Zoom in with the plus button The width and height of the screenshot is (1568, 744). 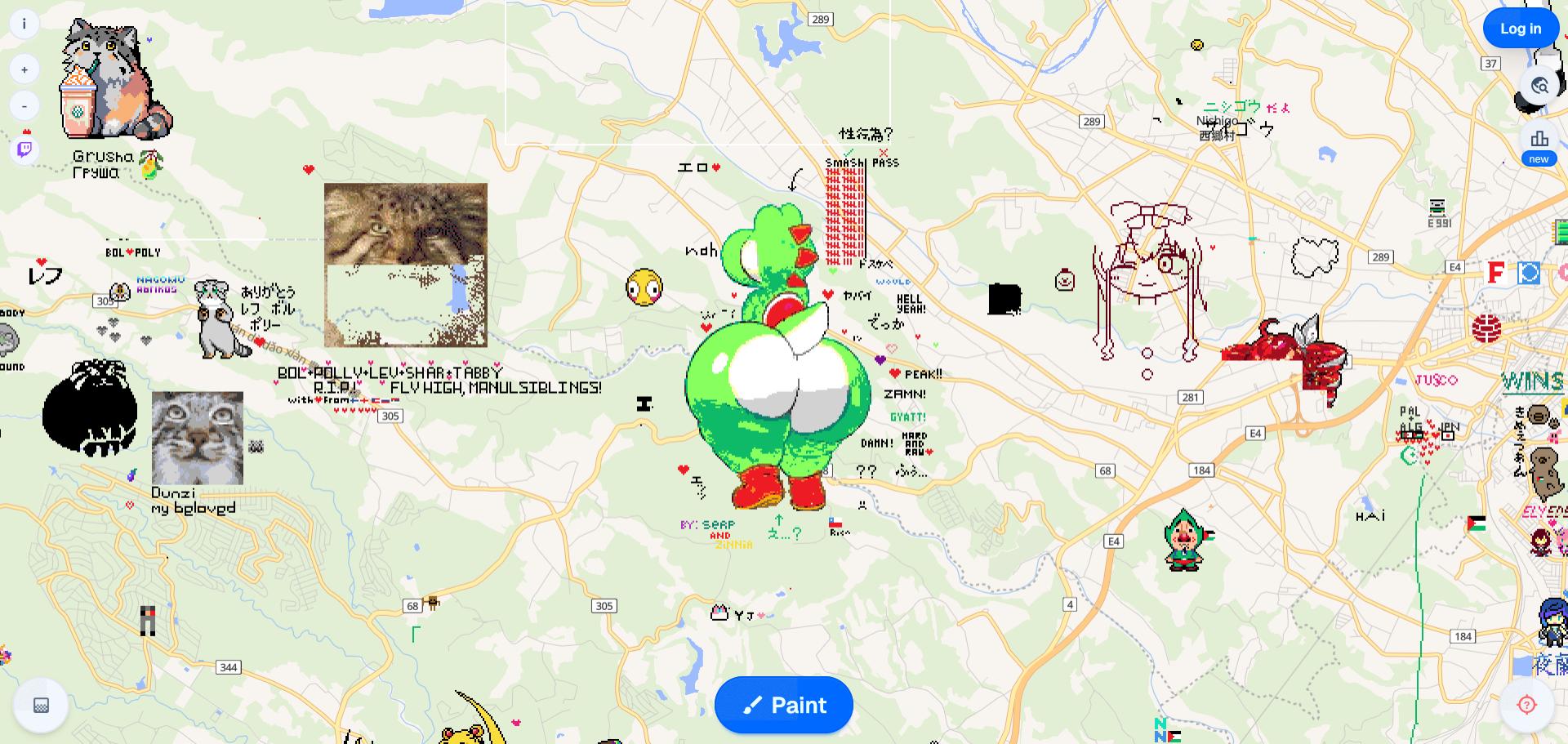click(x=24, y=69)
